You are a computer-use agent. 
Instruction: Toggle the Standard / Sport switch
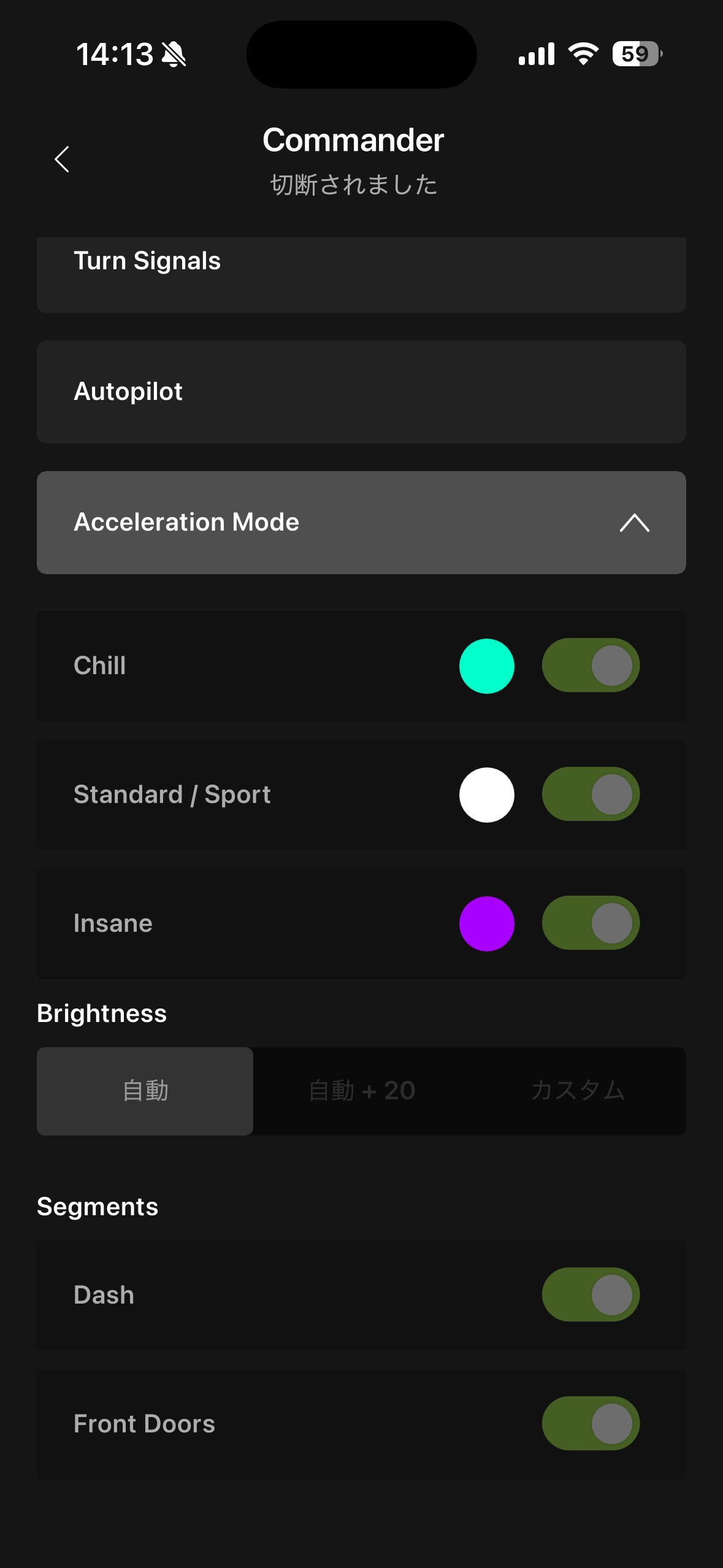590,794
